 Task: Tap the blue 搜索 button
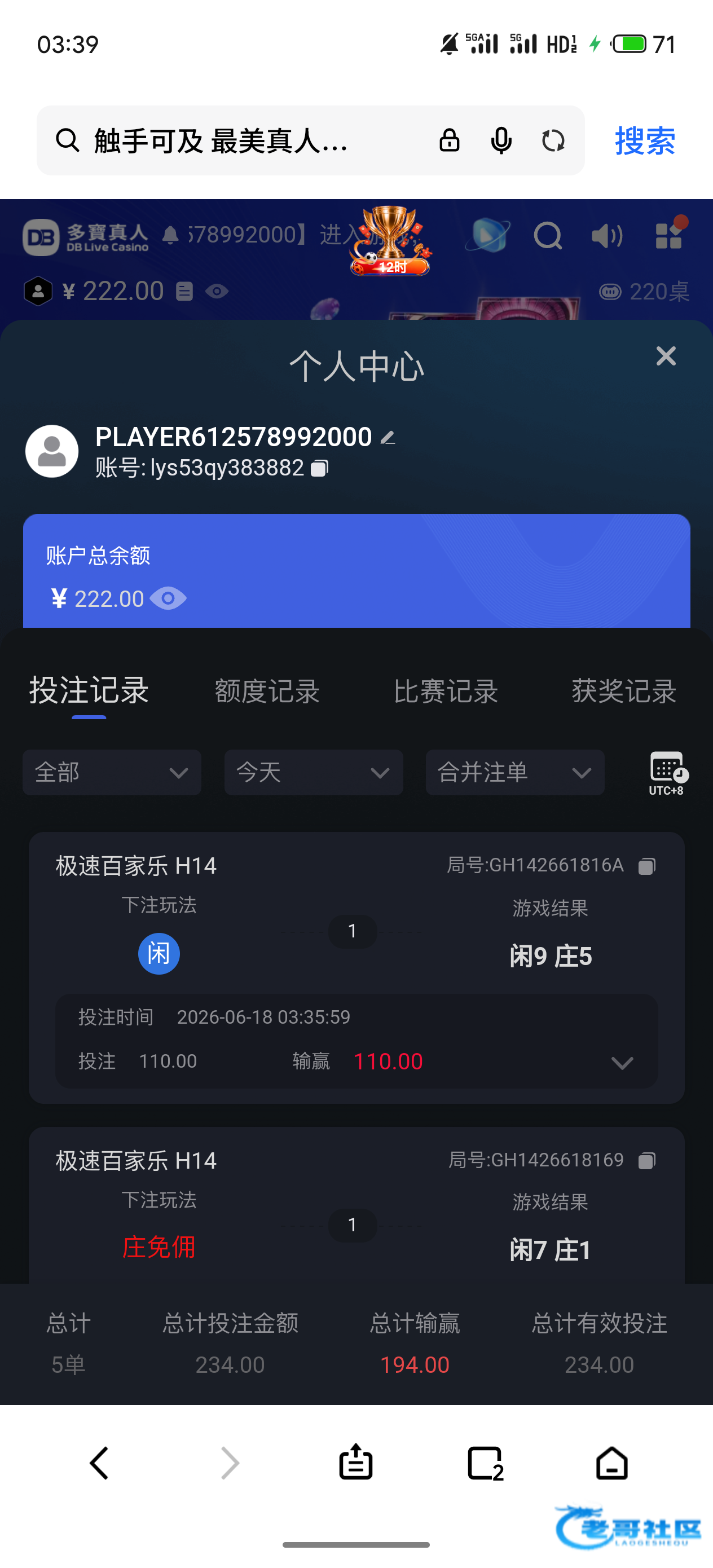[x=645, y=140]
